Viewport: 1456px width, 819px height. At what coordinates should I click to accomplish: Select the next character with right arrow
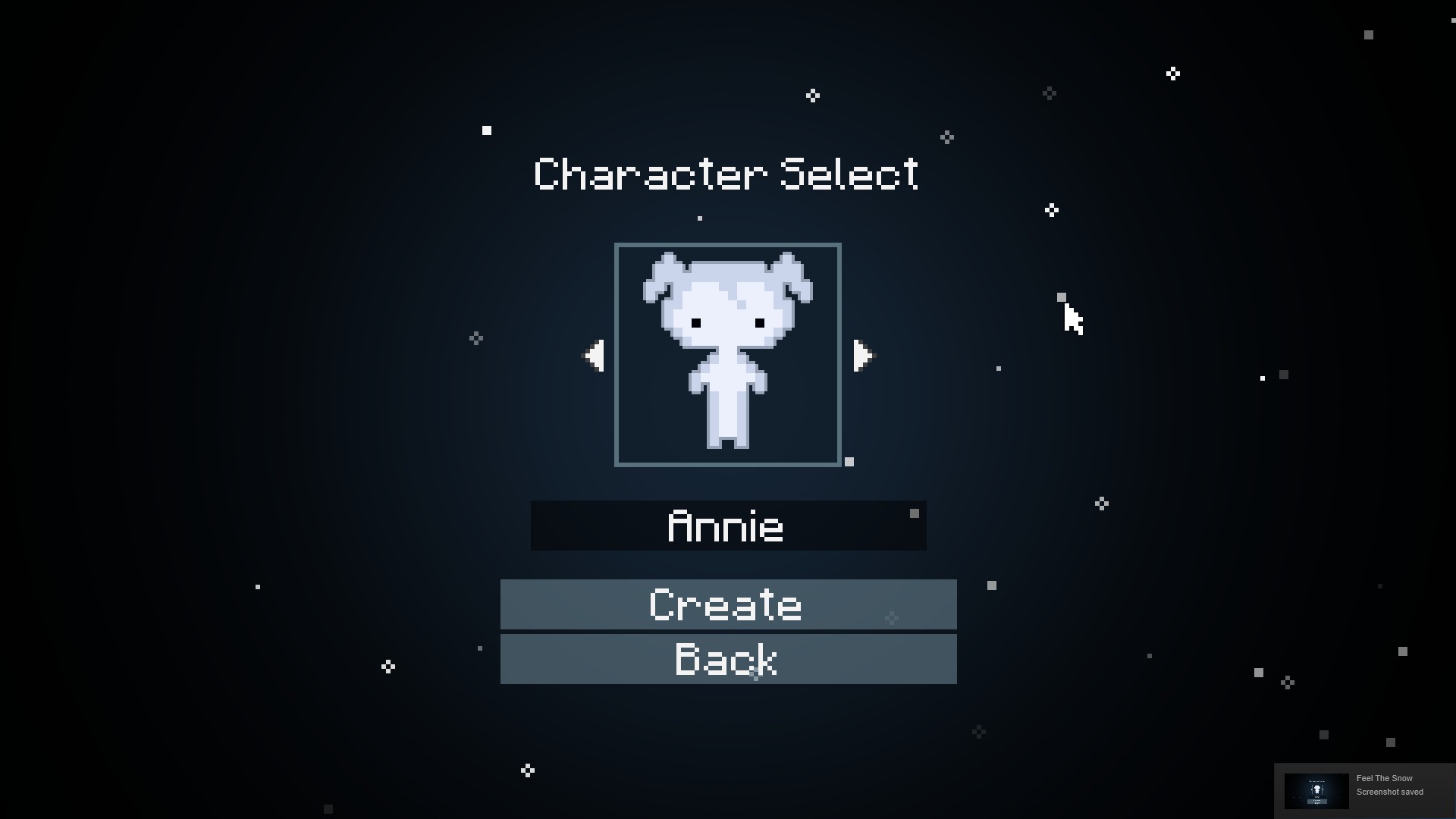point(862,356)
